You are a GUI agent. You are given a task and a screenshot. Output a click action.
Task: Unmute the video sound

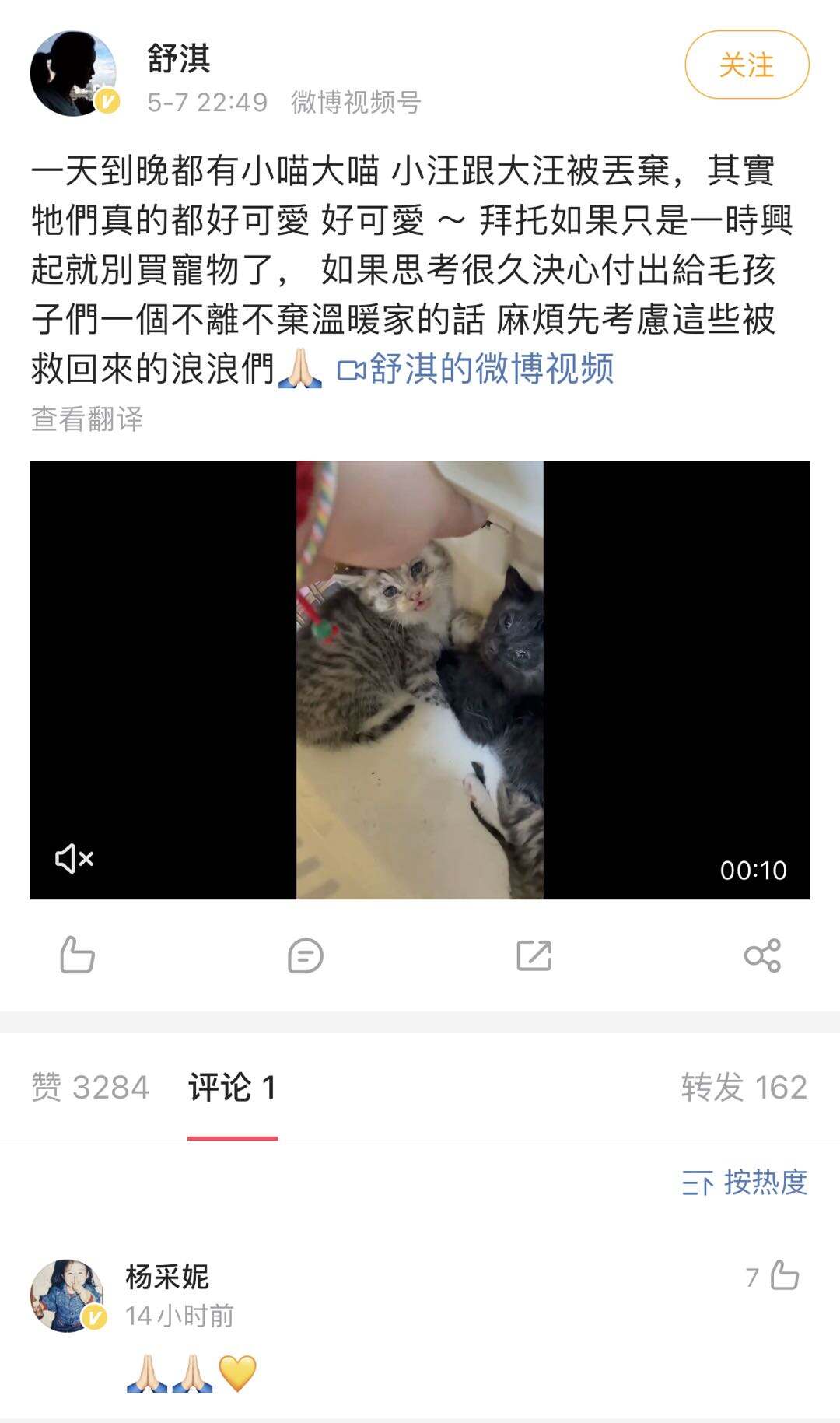[74, 858]
